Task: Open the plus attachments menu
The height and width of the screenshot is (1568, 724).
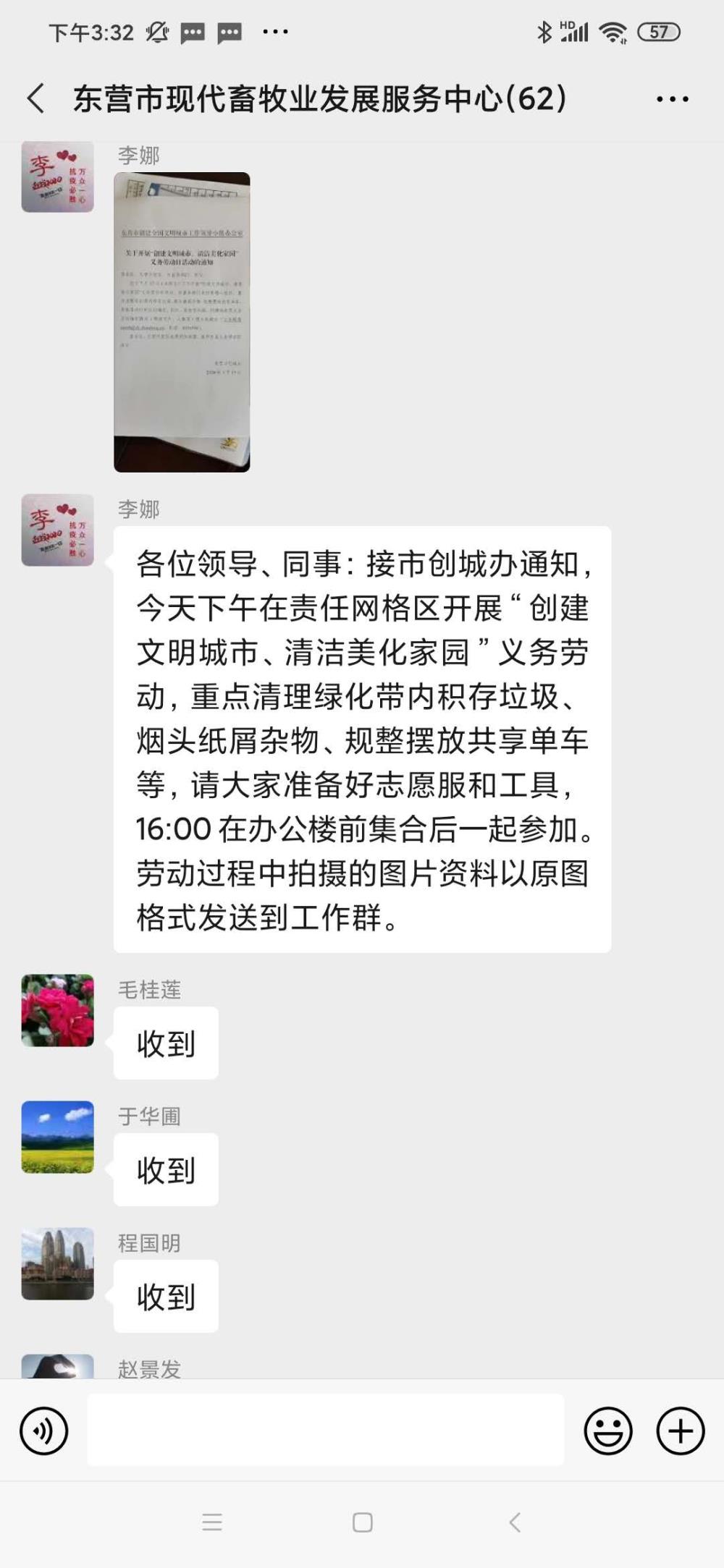Action: (x=681, y=1431)
